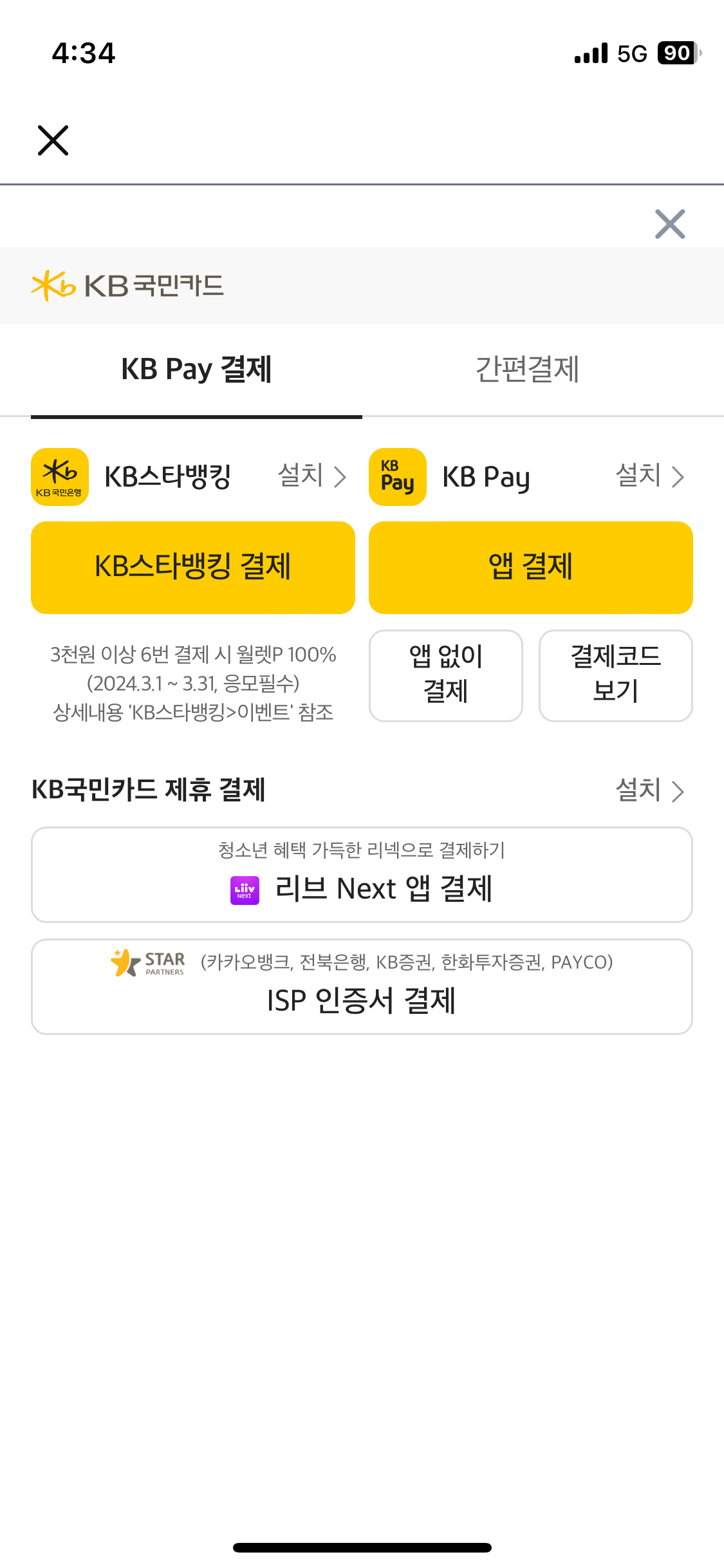Tap the 5G network indicator

click(x=633, y=53)
